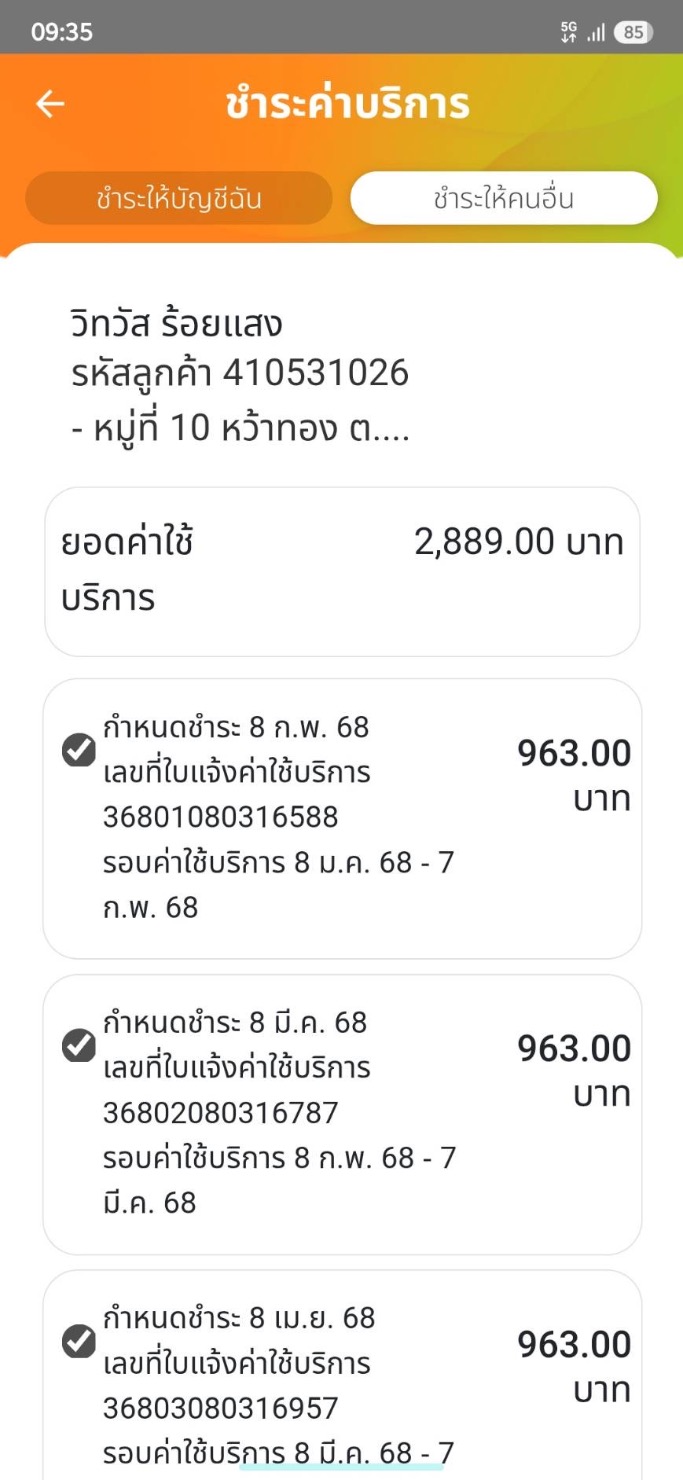Uncheck the bill due 8 ก.พ. 68
Image resolution: width=683 pixels, height=1480 pixels.
pos(79,750)
